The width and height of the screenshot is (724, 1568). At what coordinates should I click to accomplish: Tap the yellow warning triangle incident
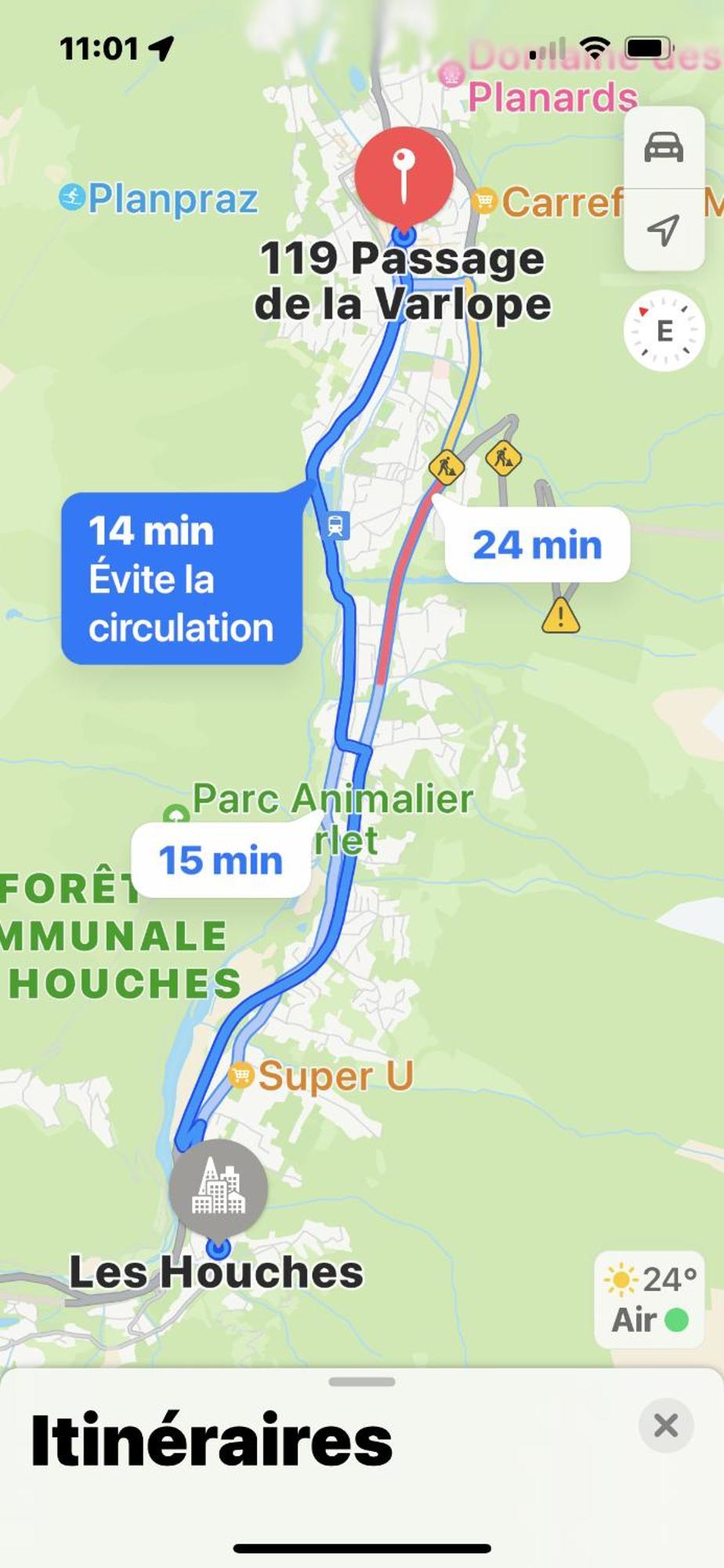(x=560, y=615)
